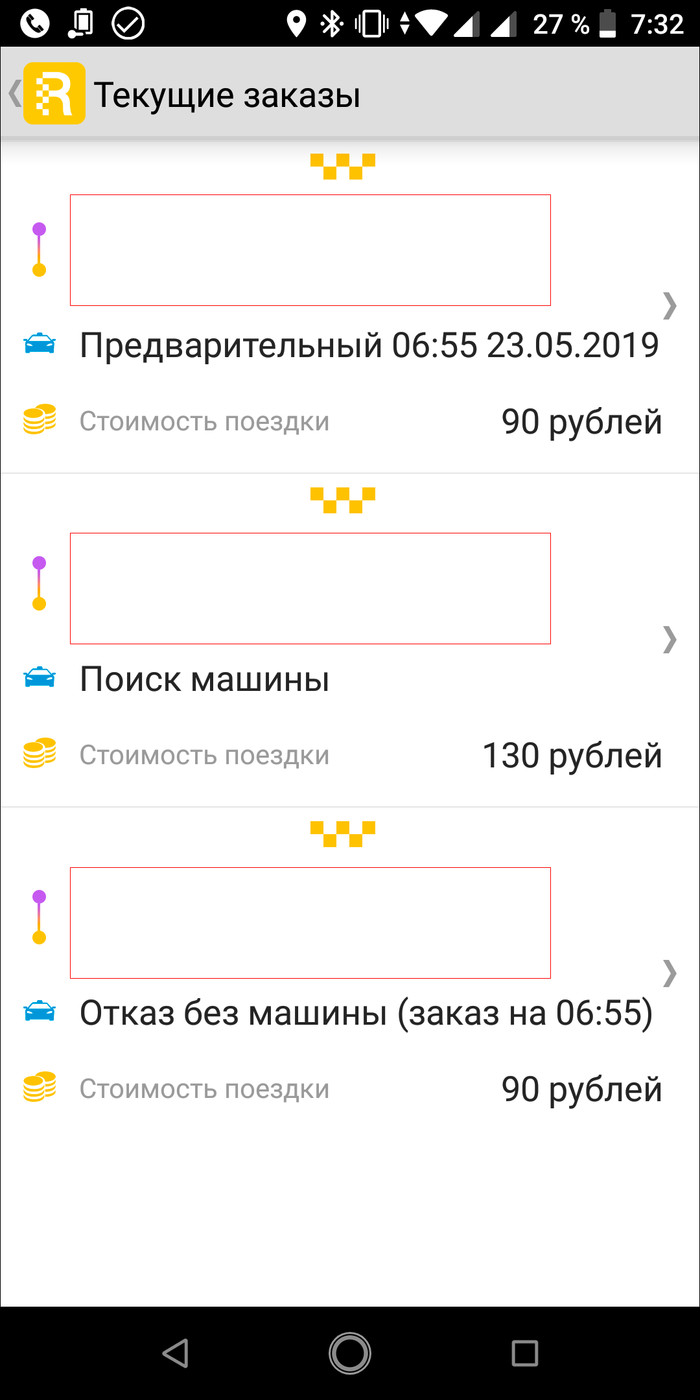Open the order Отказ без машины
This screenshot has width=700, height=1400.
point(350,975)
